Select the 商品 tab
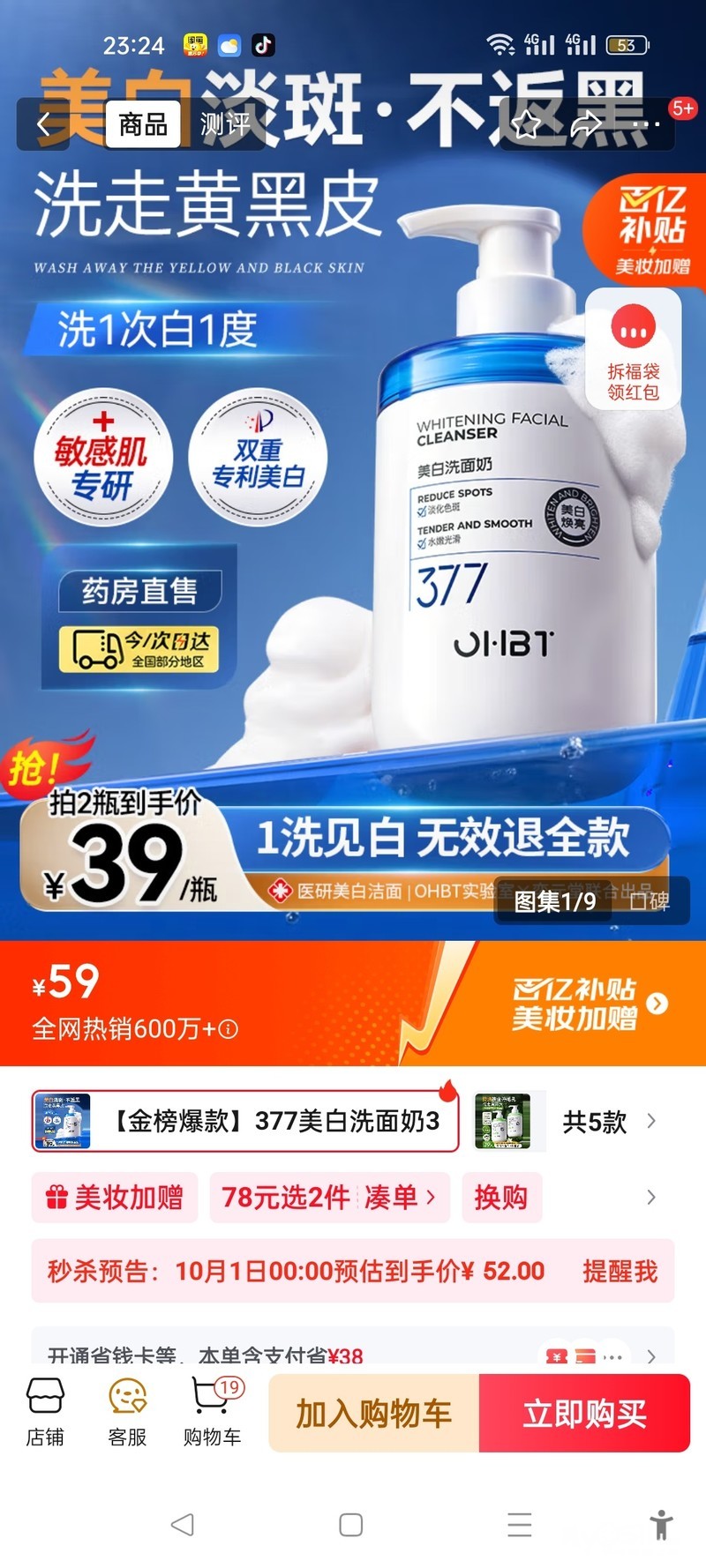Screen dimensions: 706x1568 click(x=143, y=124)
